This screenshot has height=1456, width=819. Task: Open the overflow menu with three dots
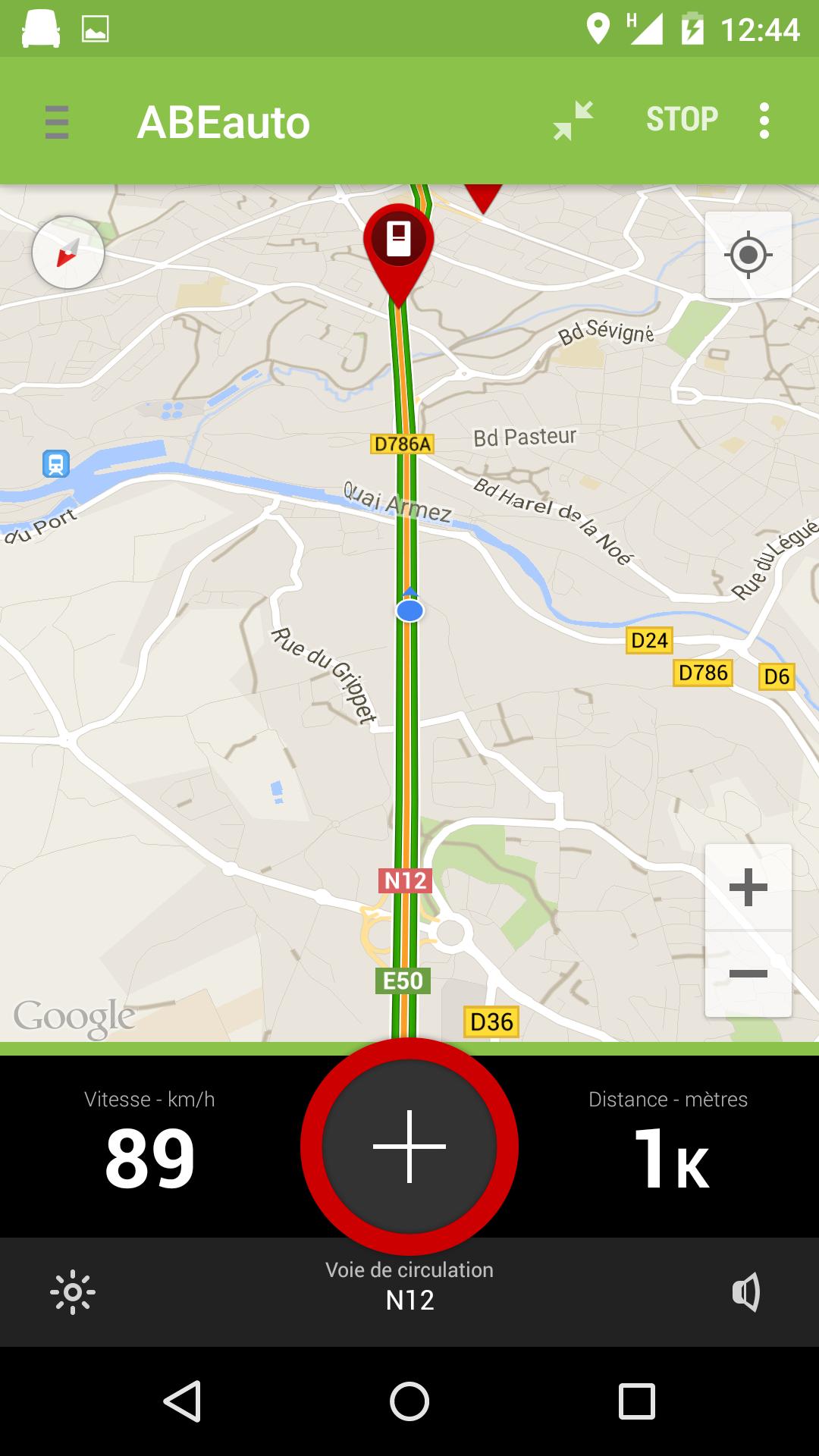tap(764, 121)
